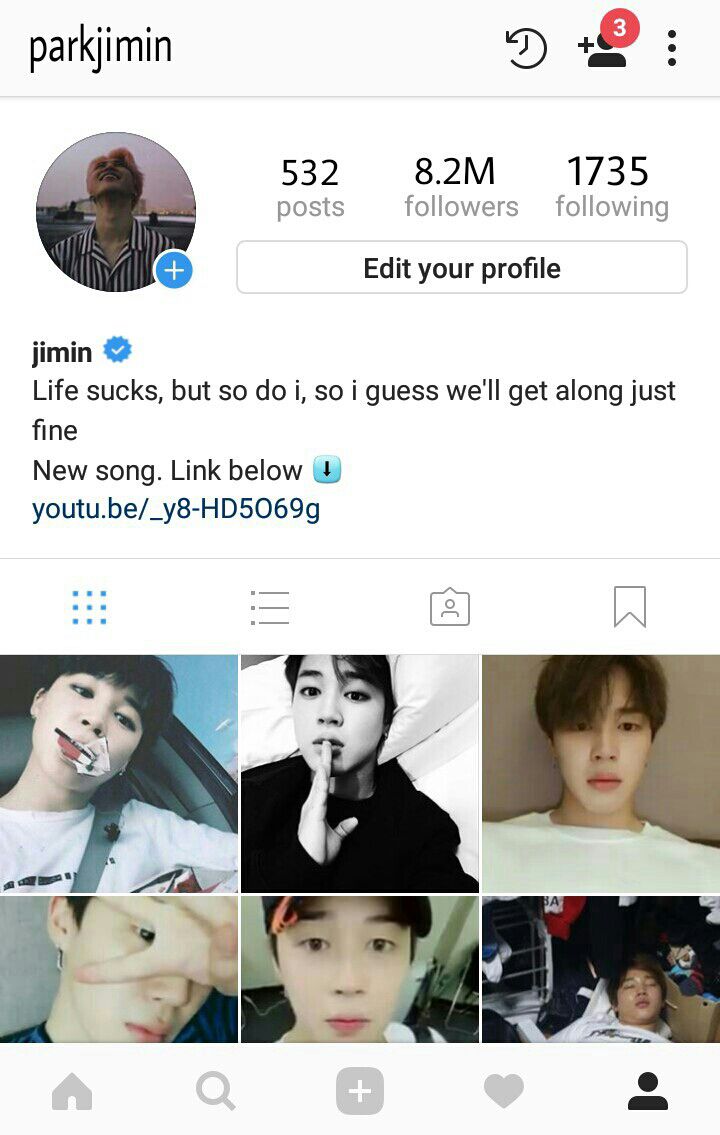Go to the home feed
The height and width of the screenshot is (1135, 720).
point(72,1091)
